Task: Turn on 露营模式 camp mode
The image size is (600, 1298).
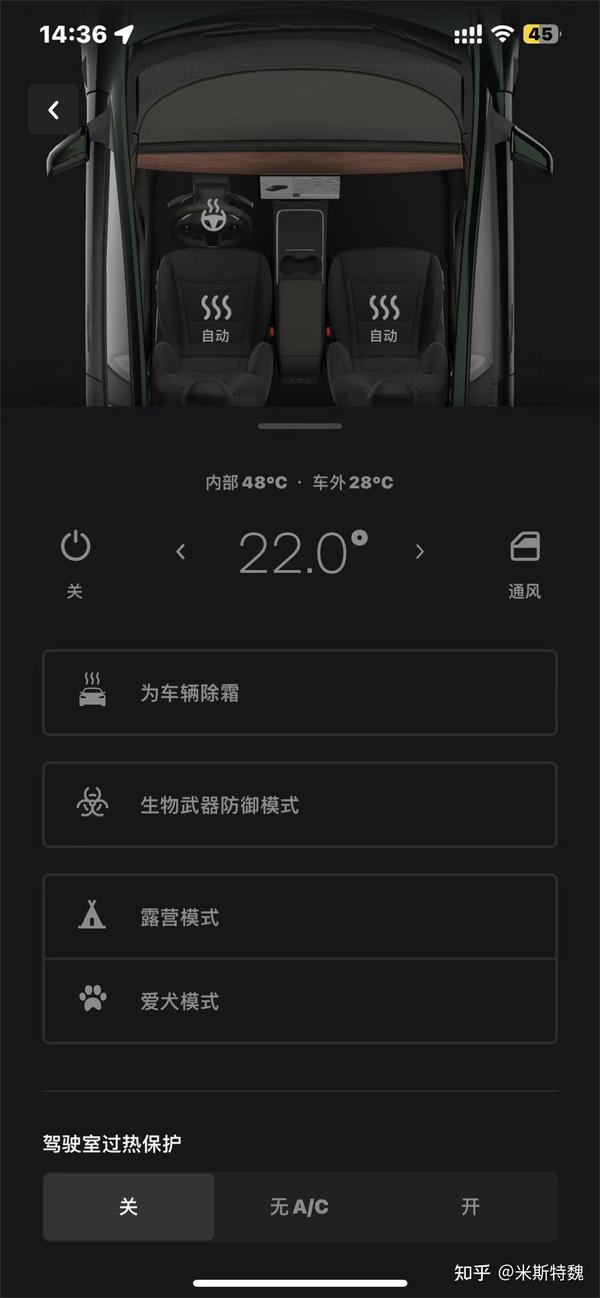Action: click(x=299, y=917)
